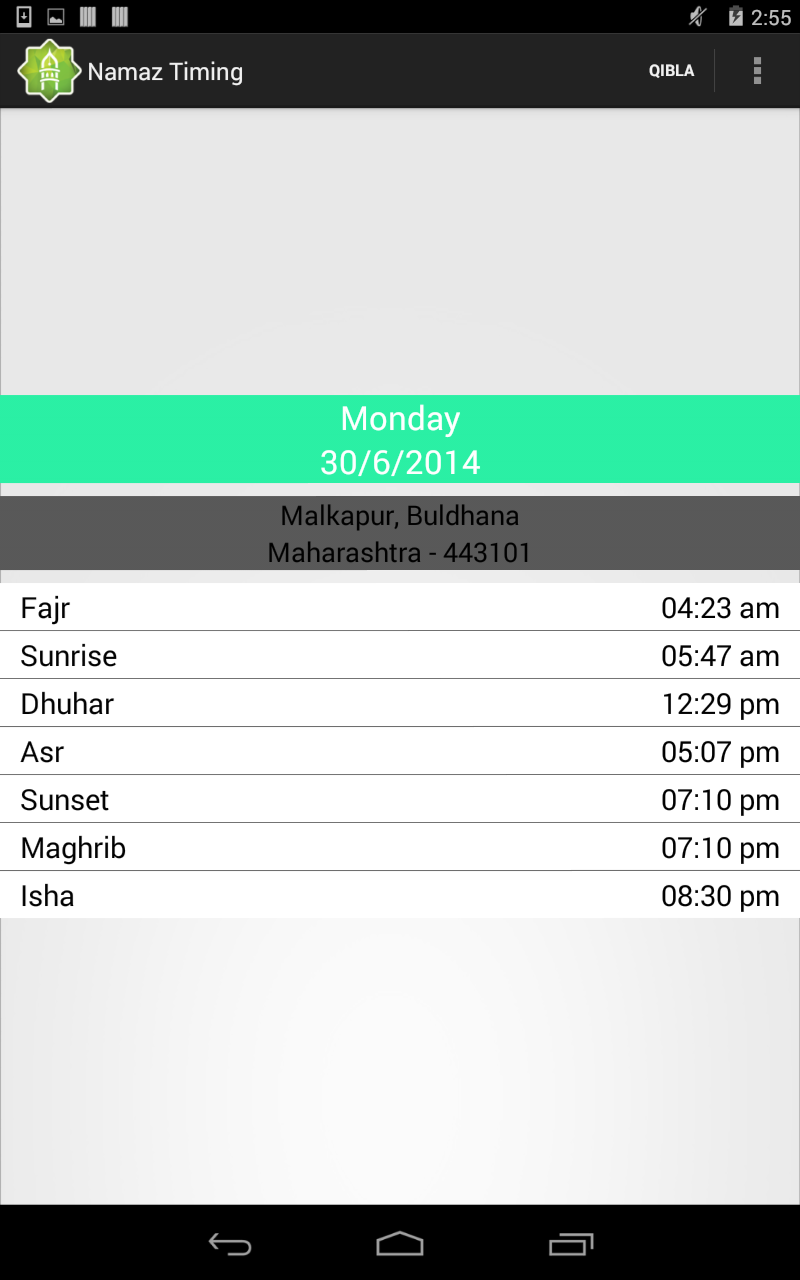Click the image notification icon in status bar
800x1280 pixels.
pyautogui.click(x=56, y=16)
